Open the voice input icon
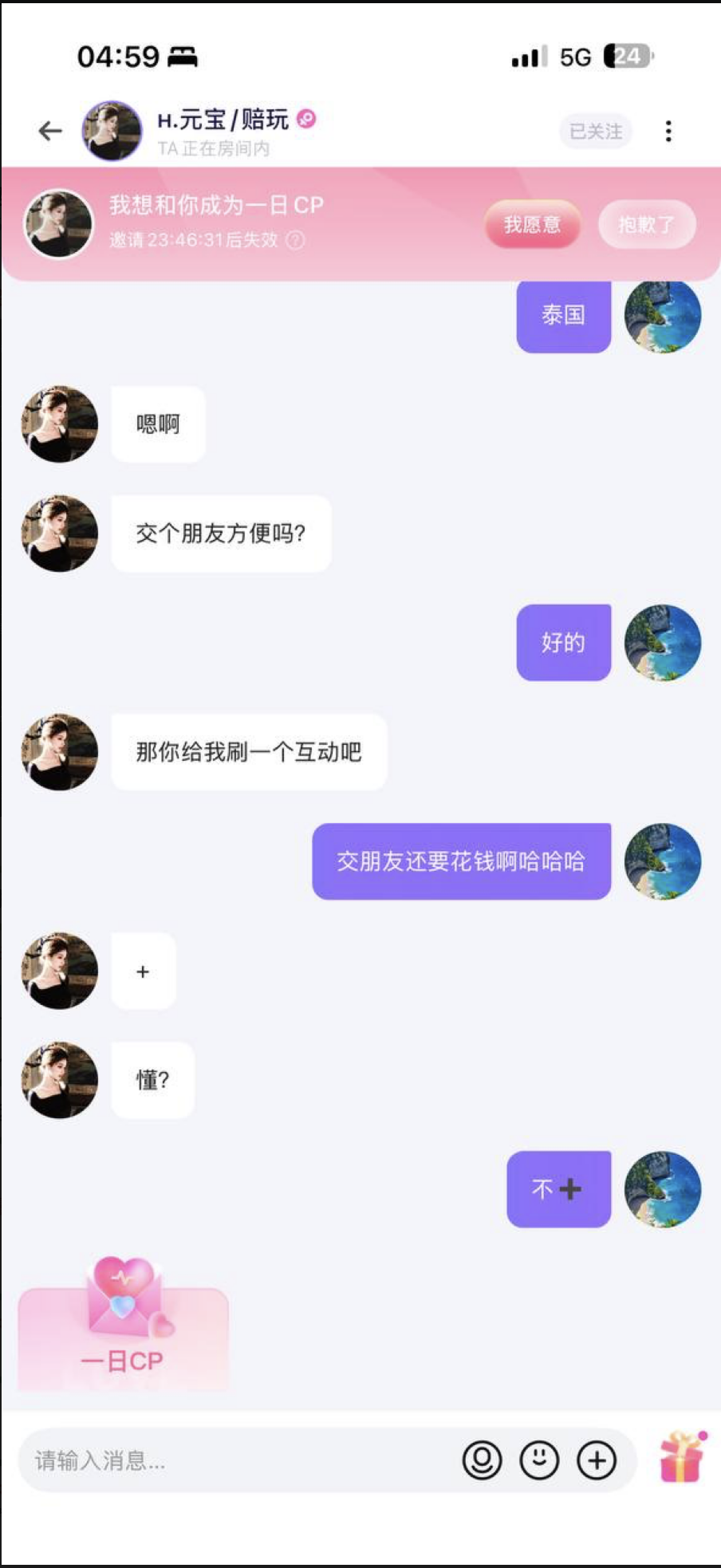 pos(482,1460)
